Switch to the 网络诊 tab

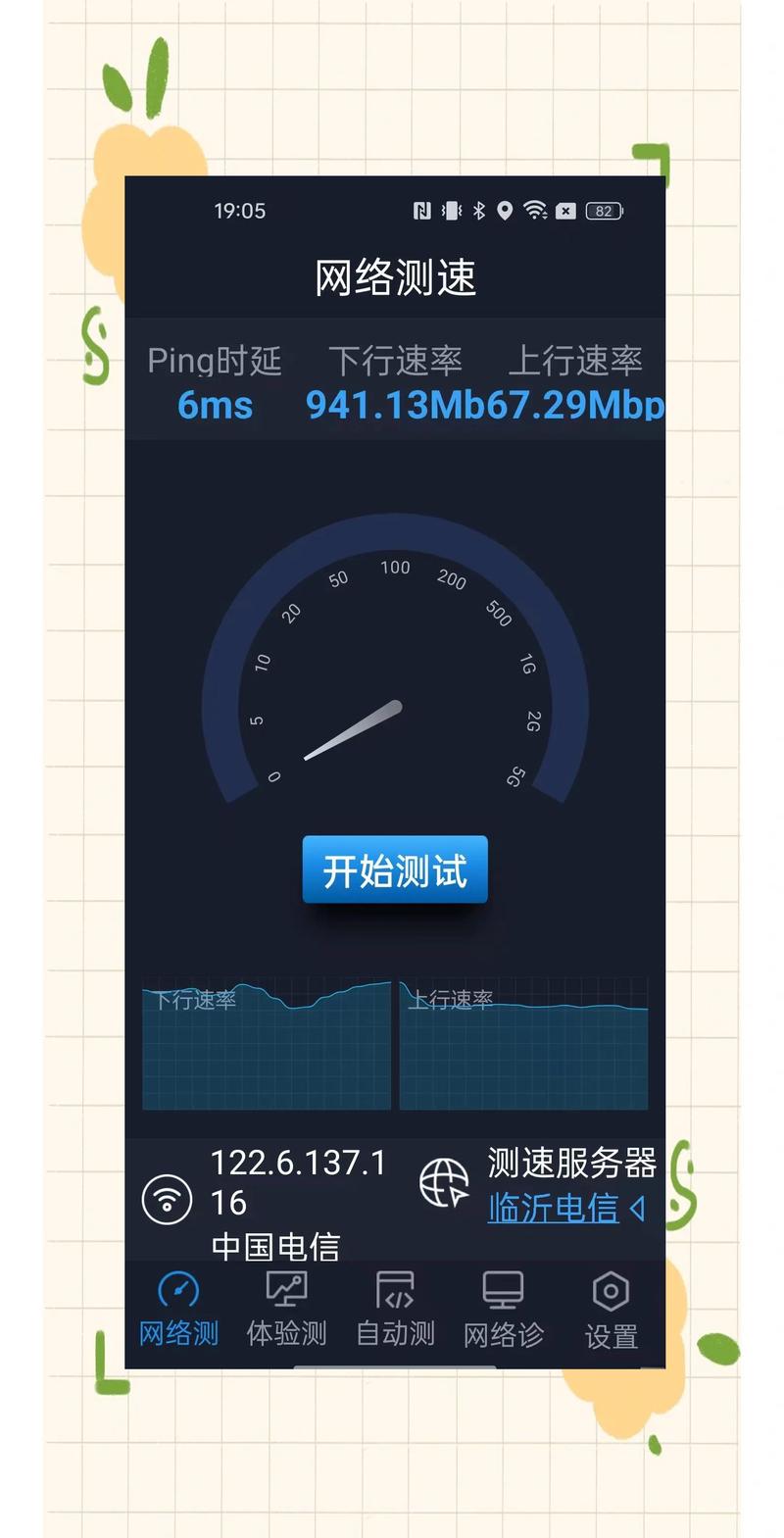coord(503,1314)
